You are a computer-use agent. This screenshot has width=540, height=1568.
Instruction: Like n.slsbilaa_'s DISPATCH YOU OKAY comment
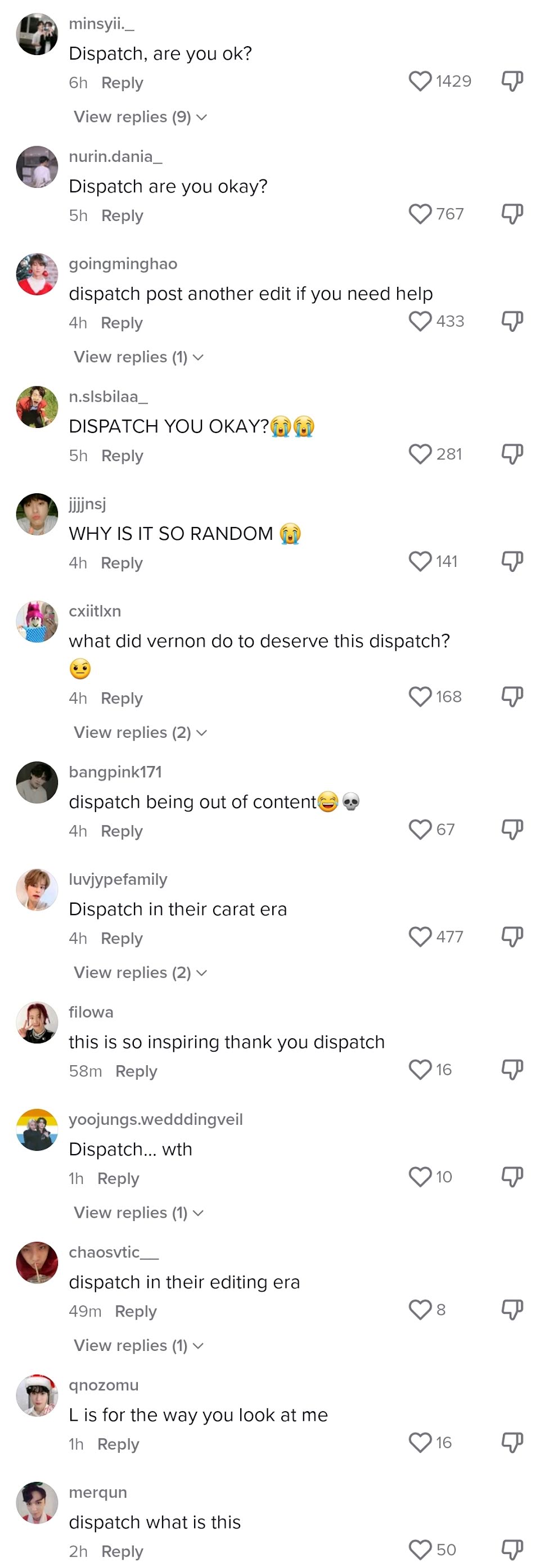(420, 454)
